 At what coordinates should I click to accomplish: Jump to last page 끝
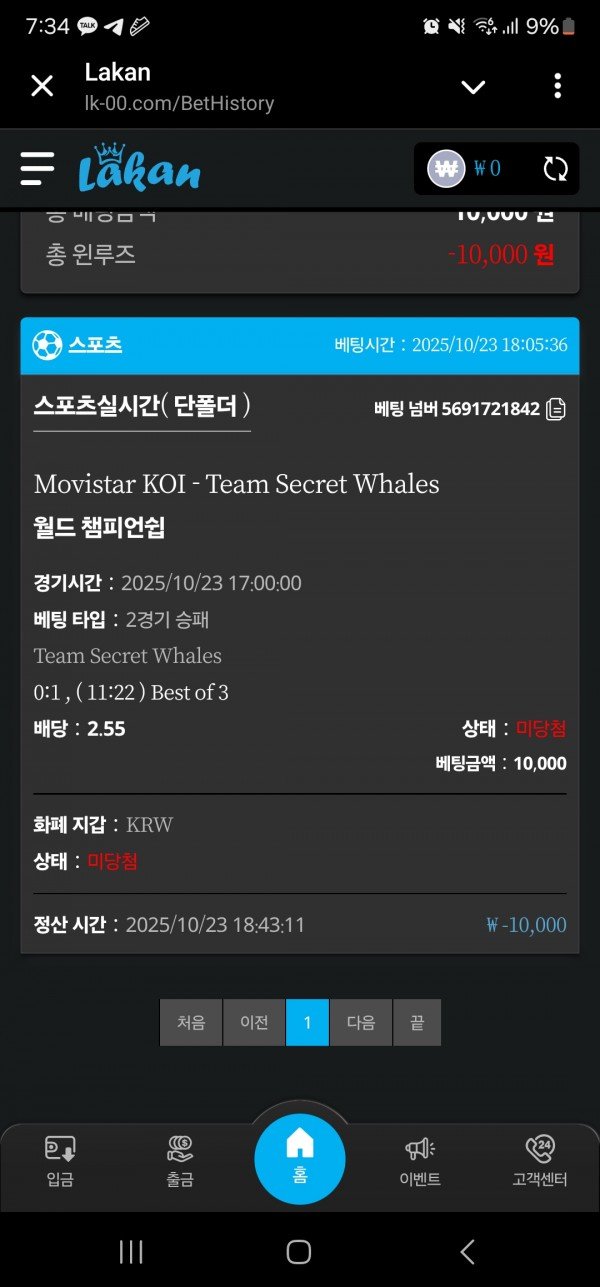[x=416, y=1022]
